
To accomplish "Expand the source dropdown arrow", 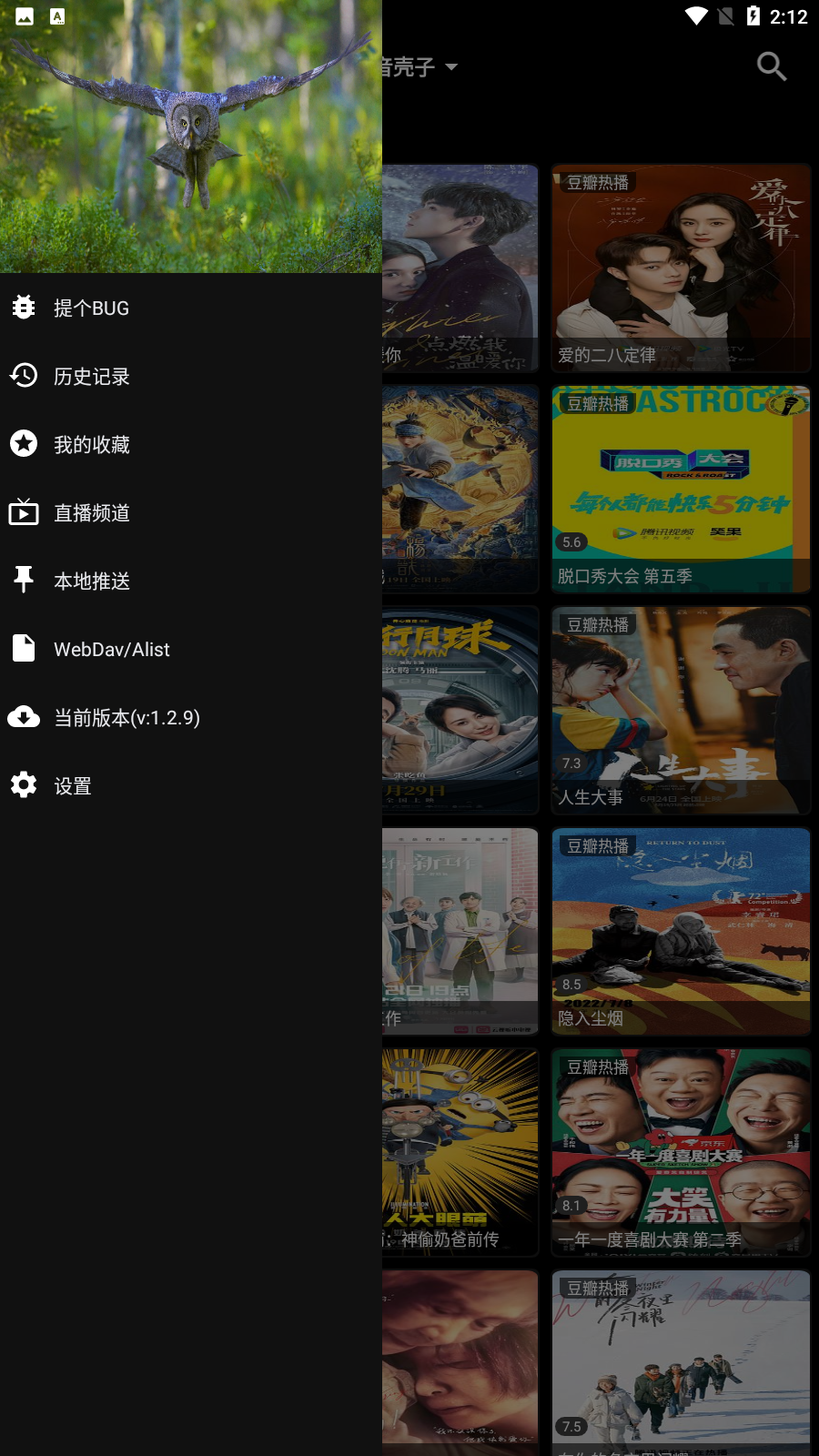I will (451, 67).
